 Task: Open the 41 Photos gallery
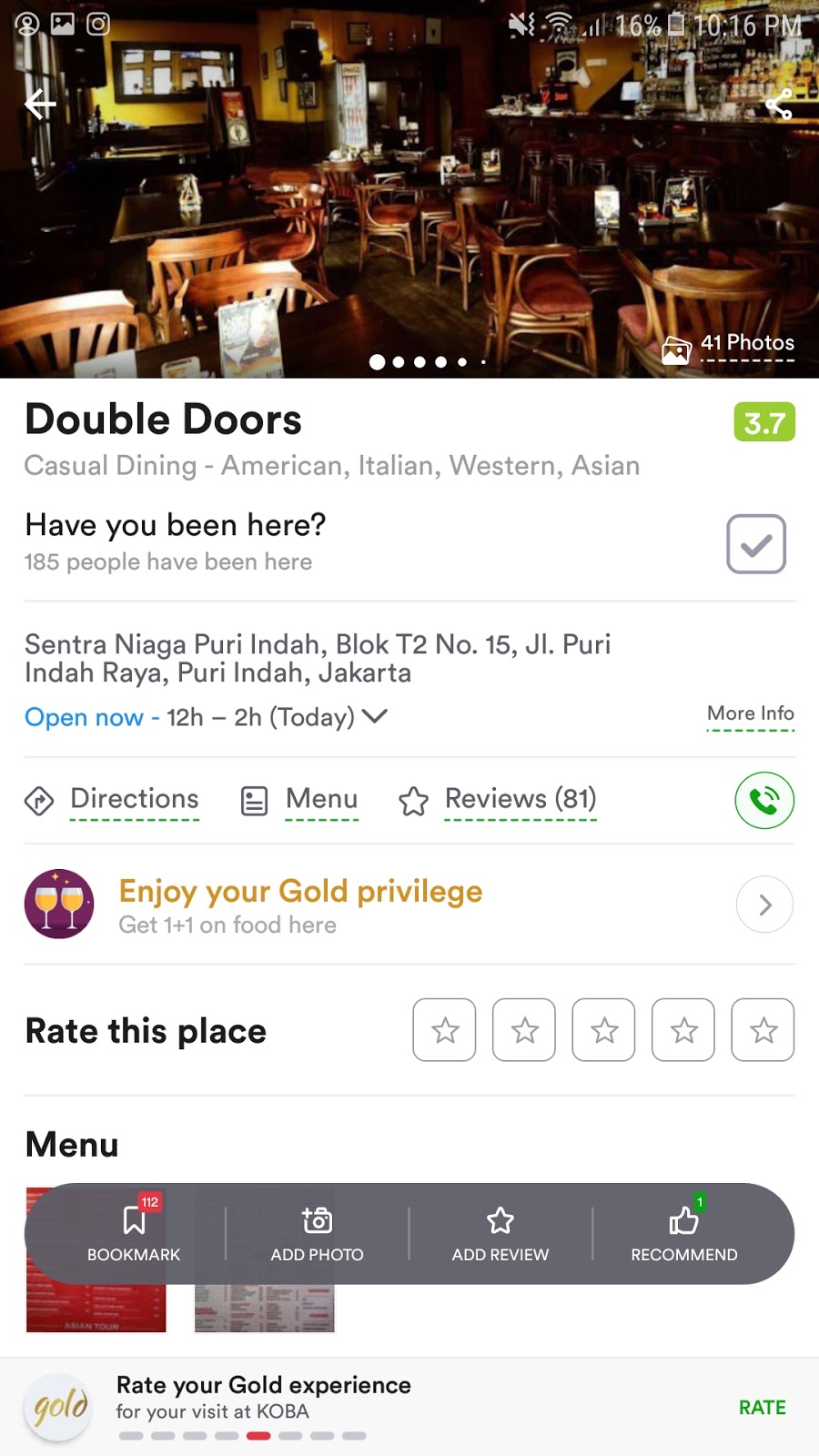730,346
